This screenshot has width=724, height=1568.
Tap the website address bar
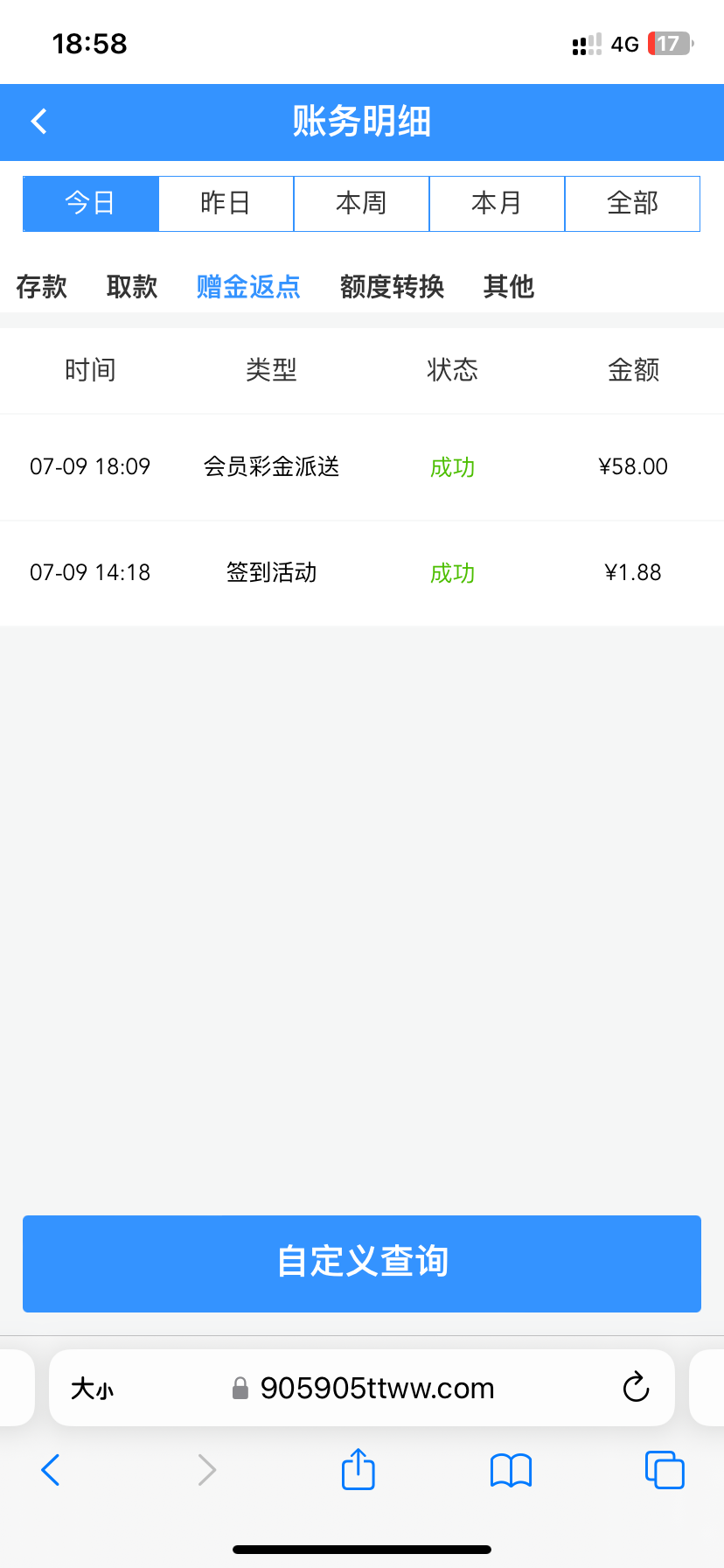point(376,1389)
